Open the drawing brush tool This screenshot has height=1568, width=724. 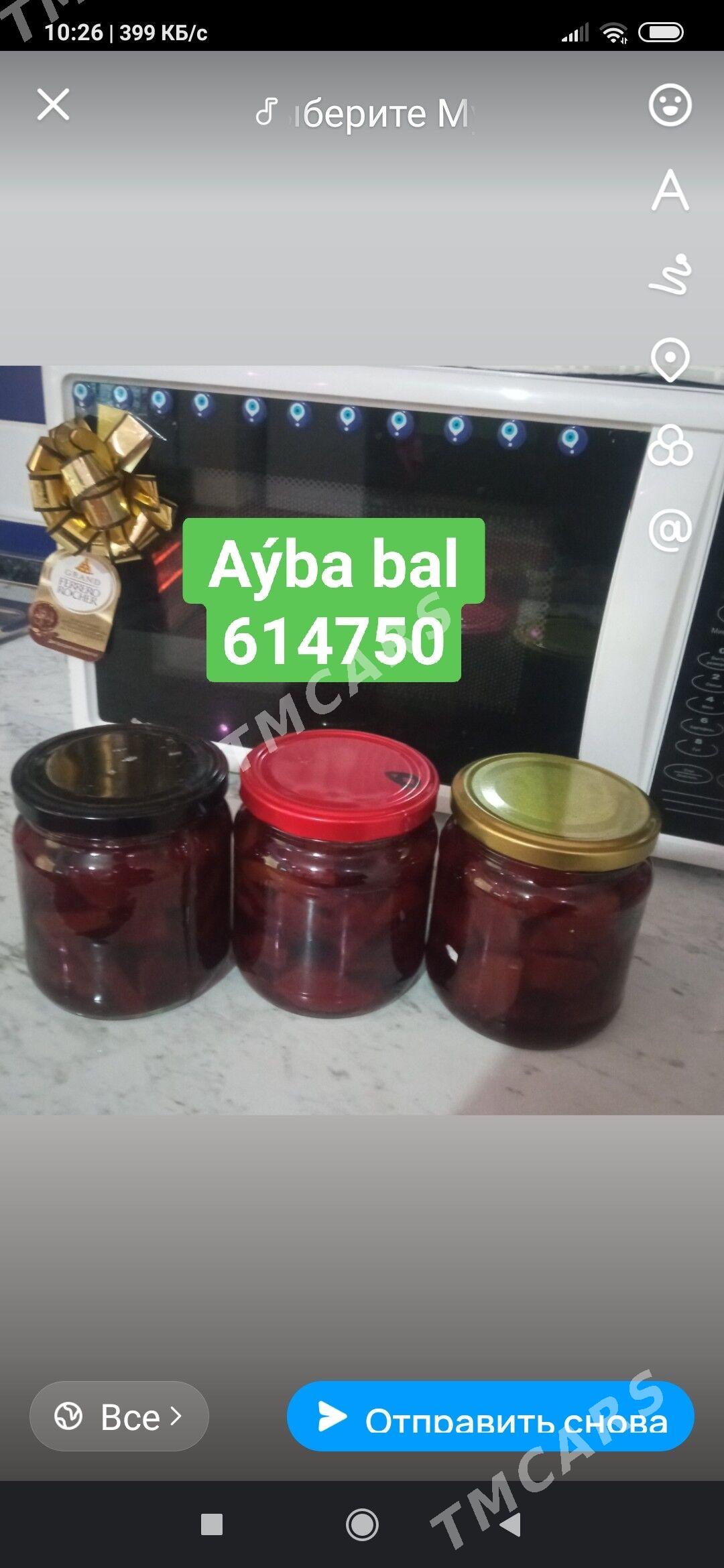tap(670, 275)
